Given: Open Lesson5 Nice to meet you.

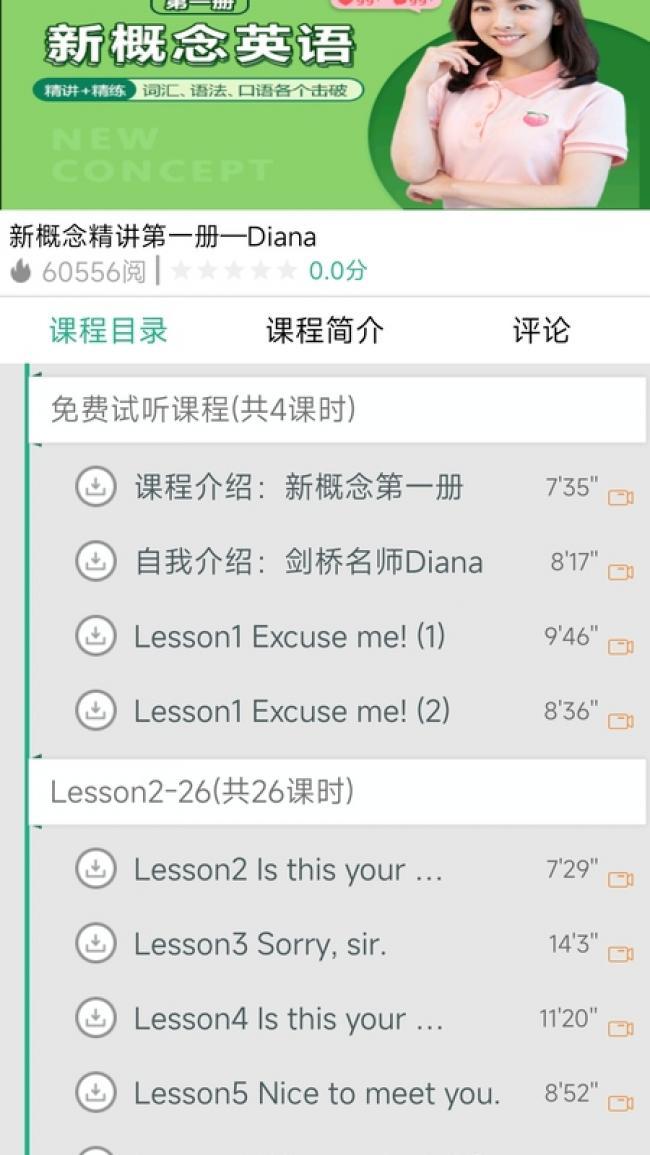Looking at the screenshot, I should click(x=316, y=1094).
